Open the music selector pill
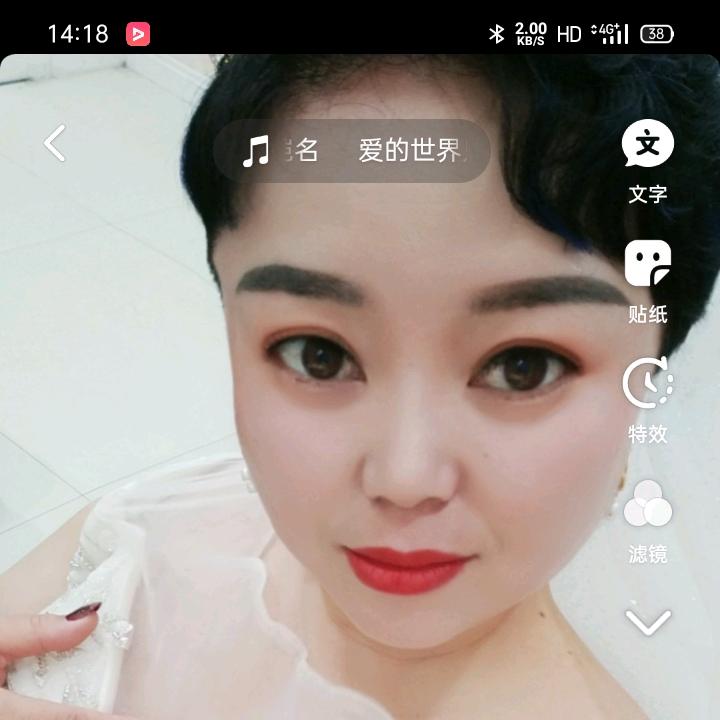Screen dimensions: 720x720 [352, 151]
